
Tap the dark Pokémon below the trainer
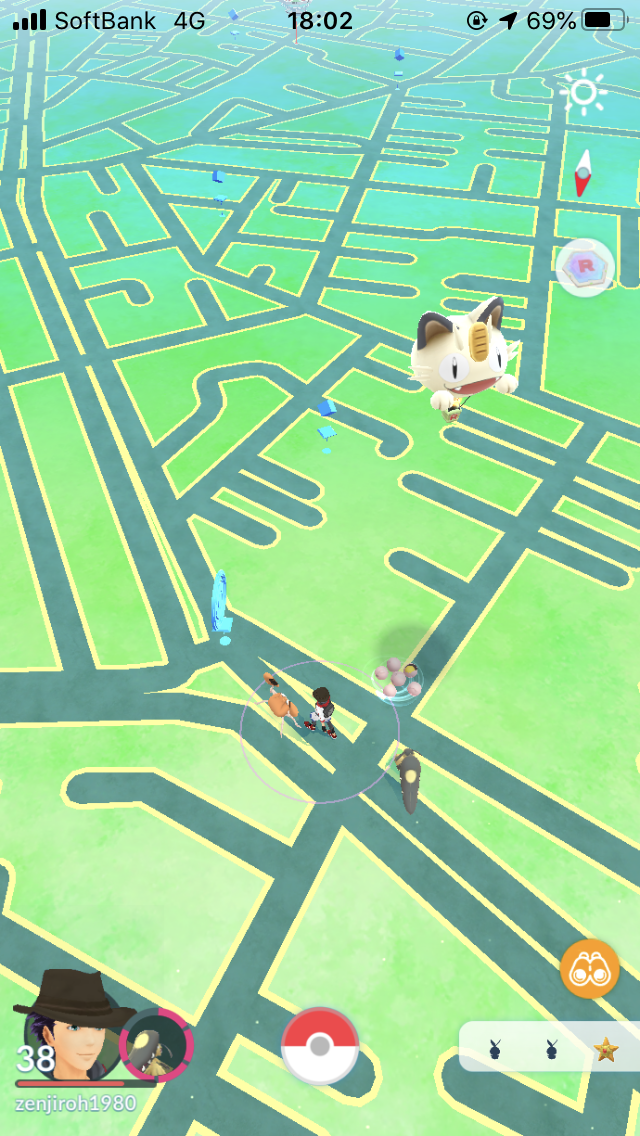408,780
